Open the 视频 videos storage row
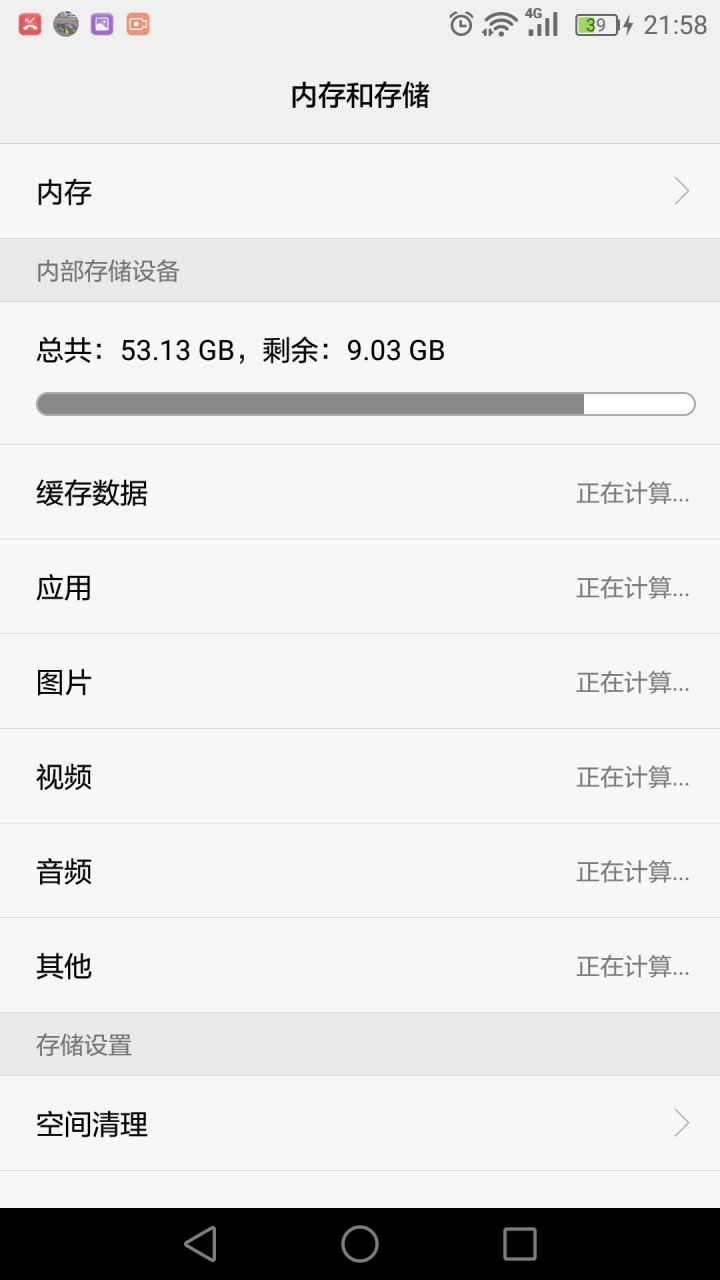This screenshot has height=1280, width=720. click(x=360, y=776)
